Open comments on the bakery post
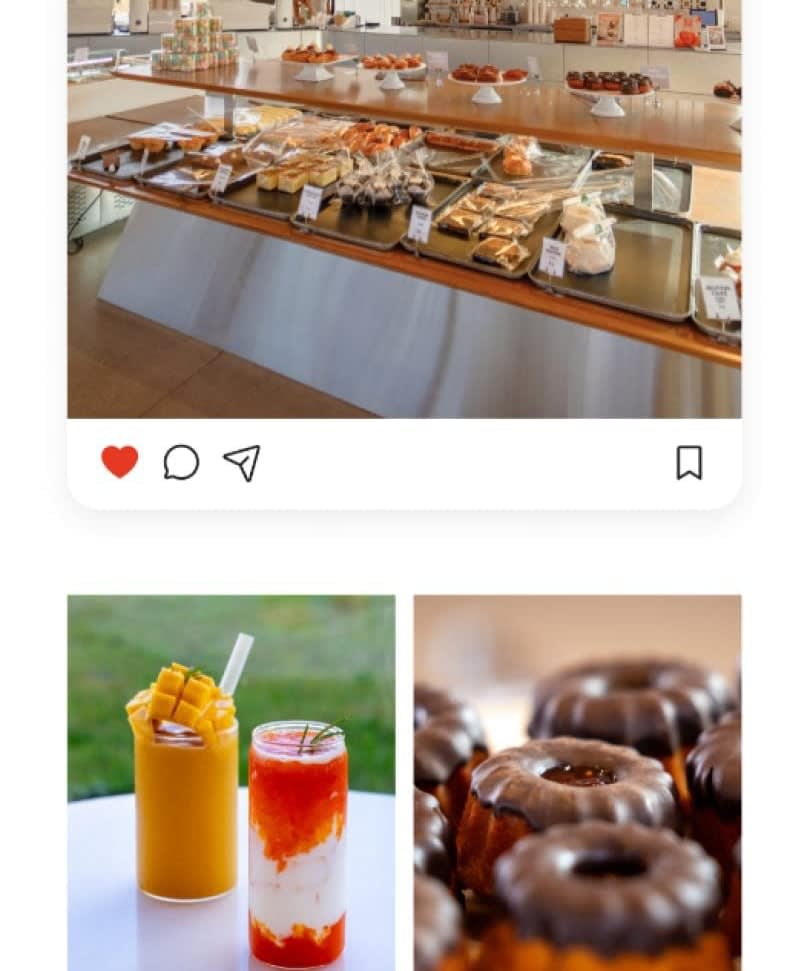Screen dimensions: 810x971 [x=181, y=462]
